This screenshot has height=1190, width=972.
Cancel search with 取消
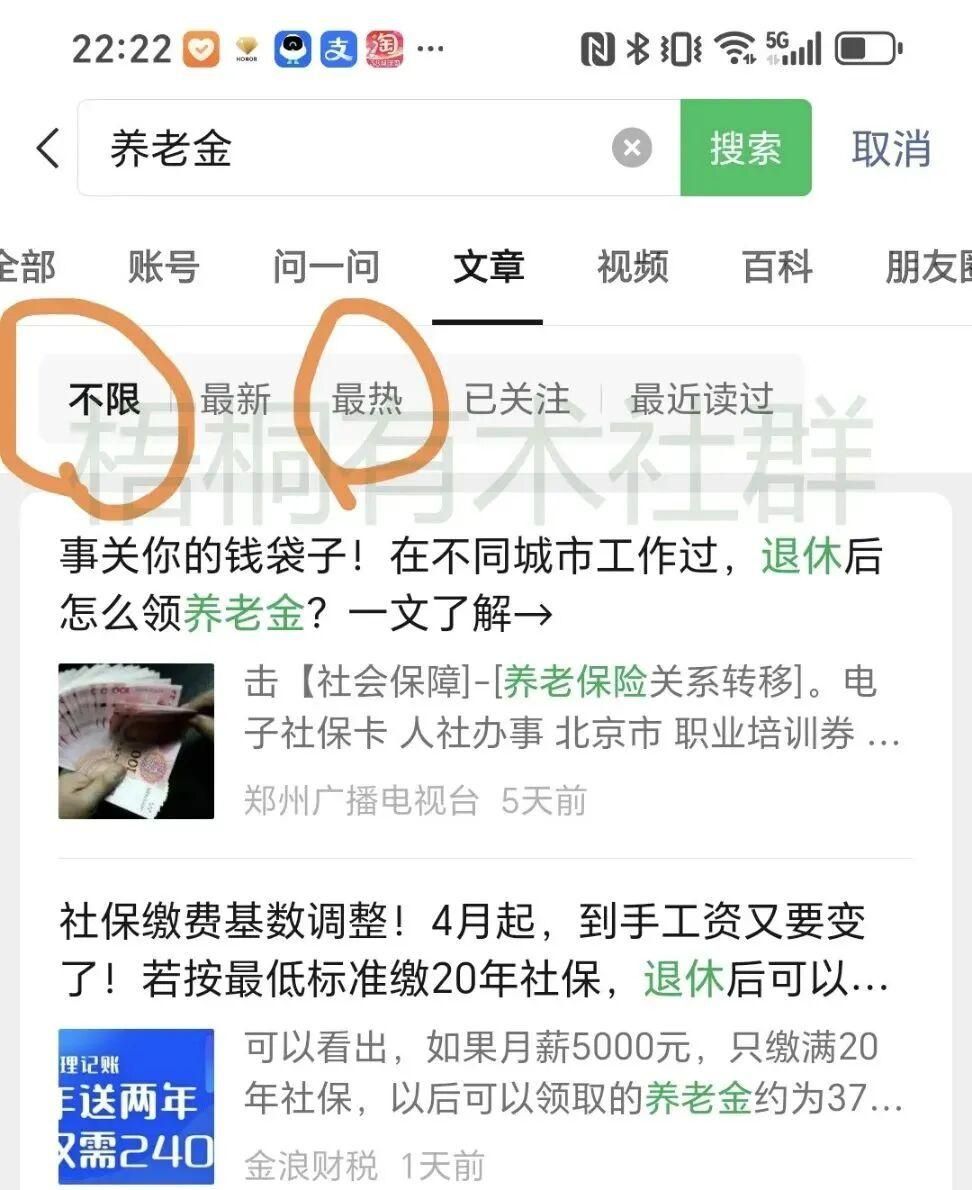(891, 148)
